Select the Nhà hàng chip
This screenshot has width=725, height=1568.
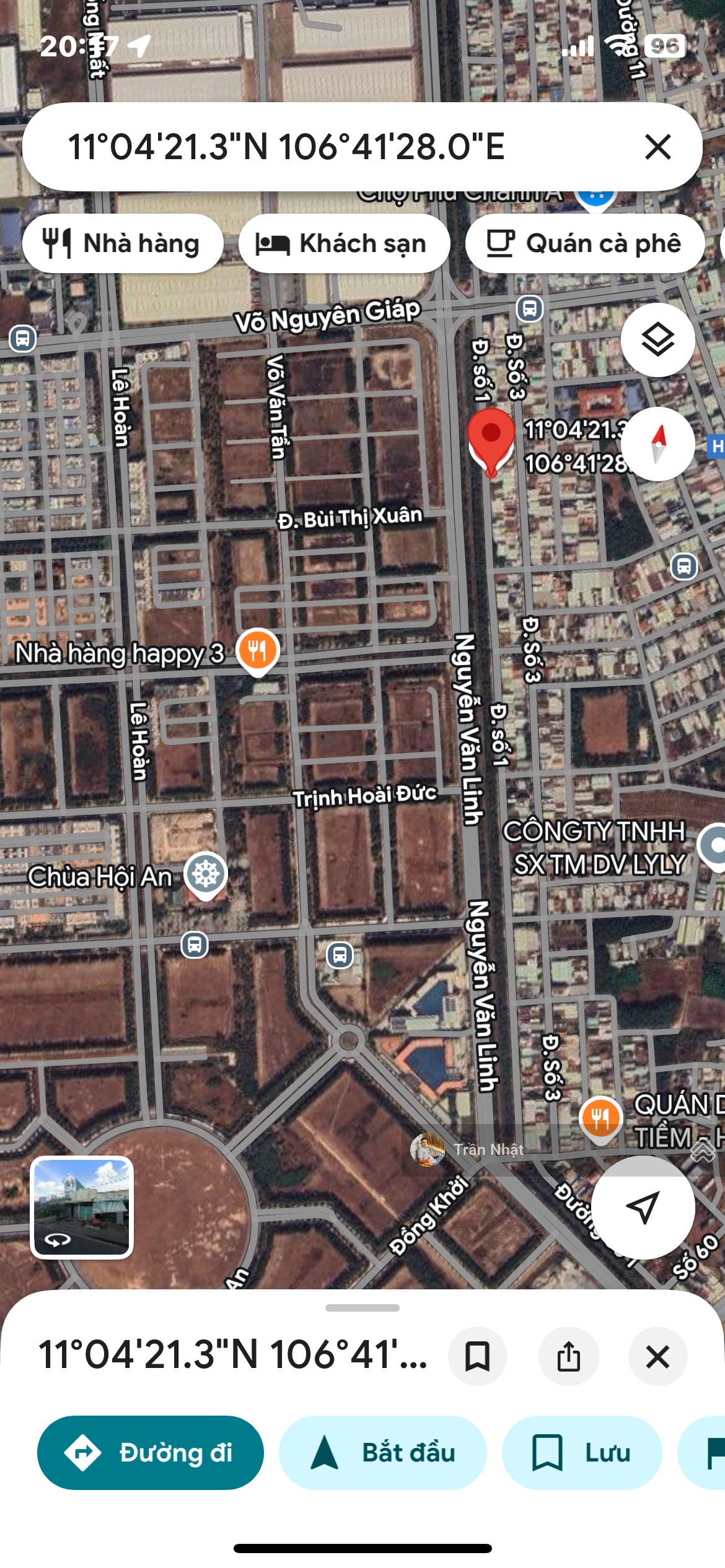[123, 243]
